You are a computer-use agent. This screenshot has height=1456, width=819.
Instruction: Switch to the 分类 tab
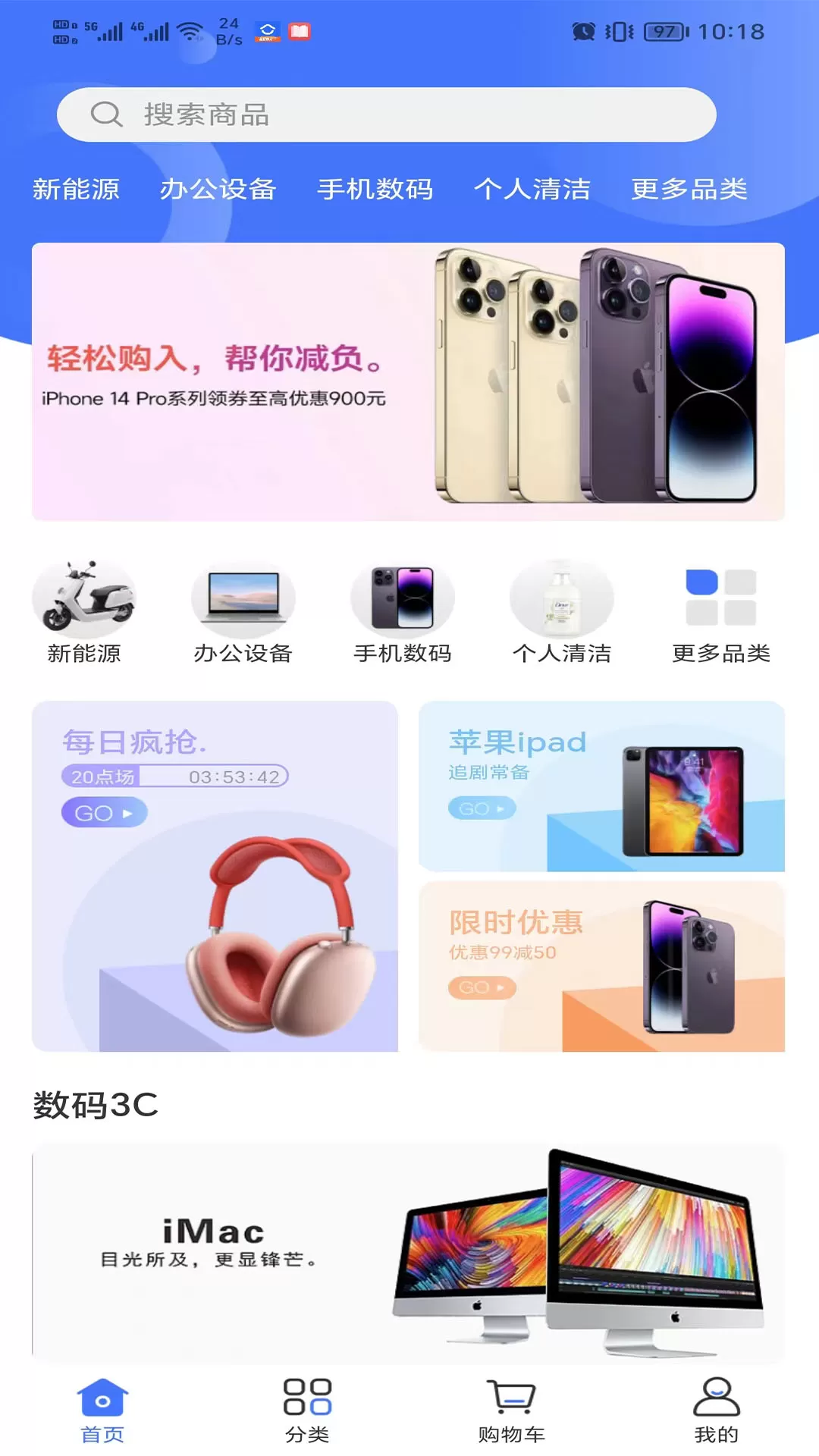(307, 1410)
